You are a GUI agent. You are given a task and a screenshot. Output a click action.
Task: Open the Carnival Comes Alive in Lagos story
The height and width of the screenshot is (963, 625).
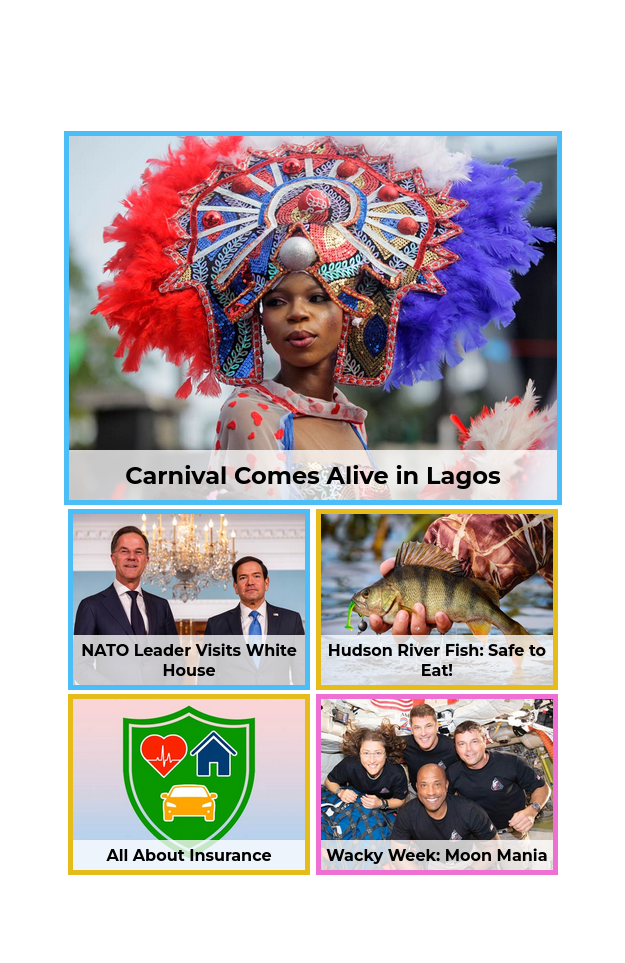pos(312,318)
